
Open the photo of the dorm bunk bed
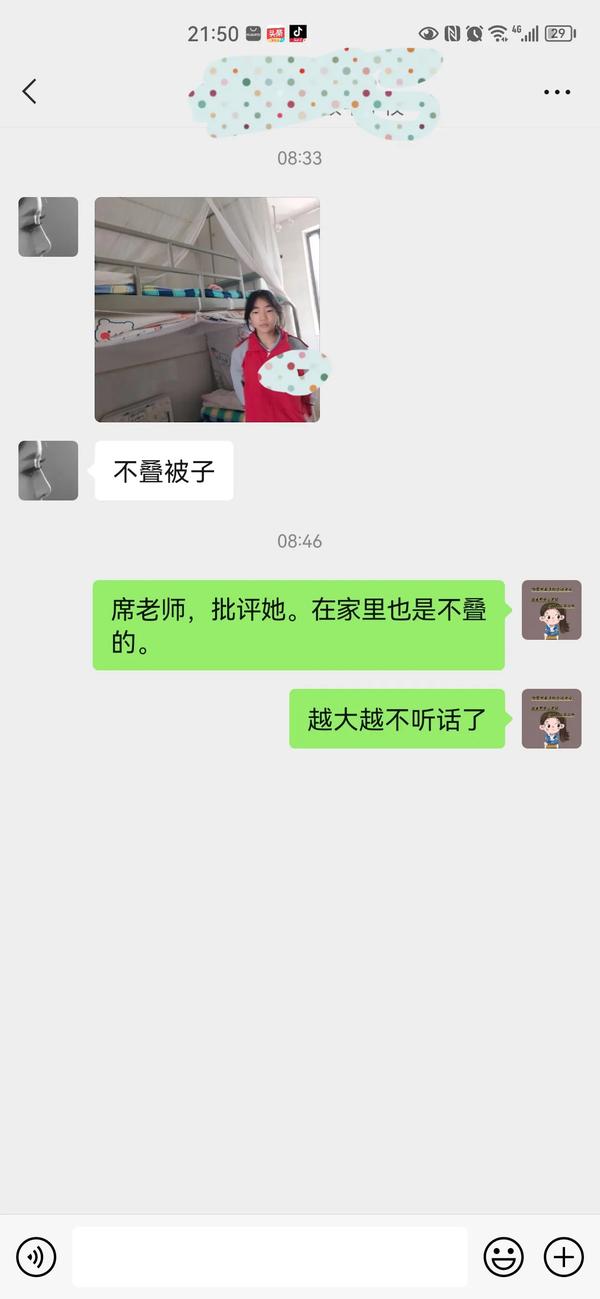pyautogui.click(x=207, y=309)
